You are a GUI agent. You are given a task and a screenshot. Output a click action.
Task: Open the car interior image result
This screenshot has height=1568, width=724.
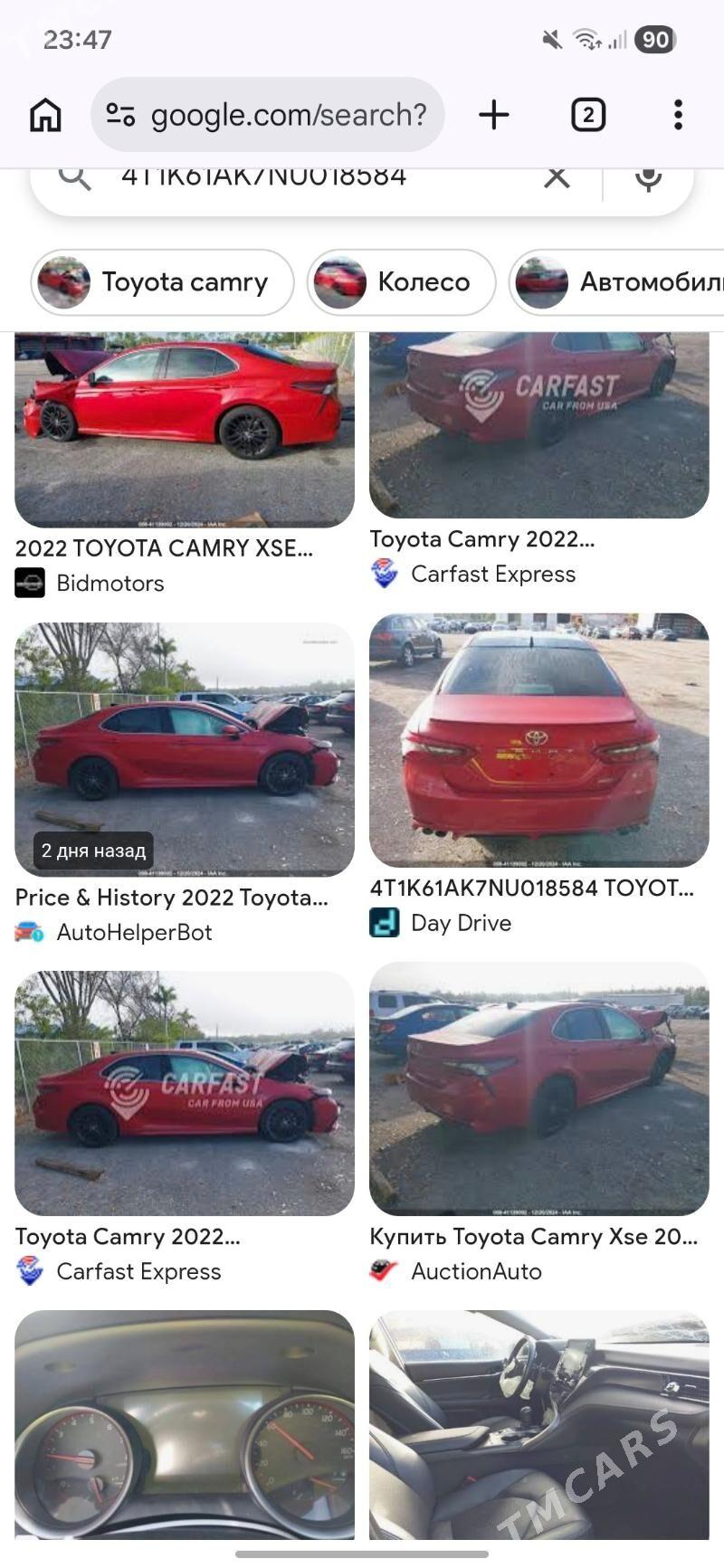(538, 1423)
